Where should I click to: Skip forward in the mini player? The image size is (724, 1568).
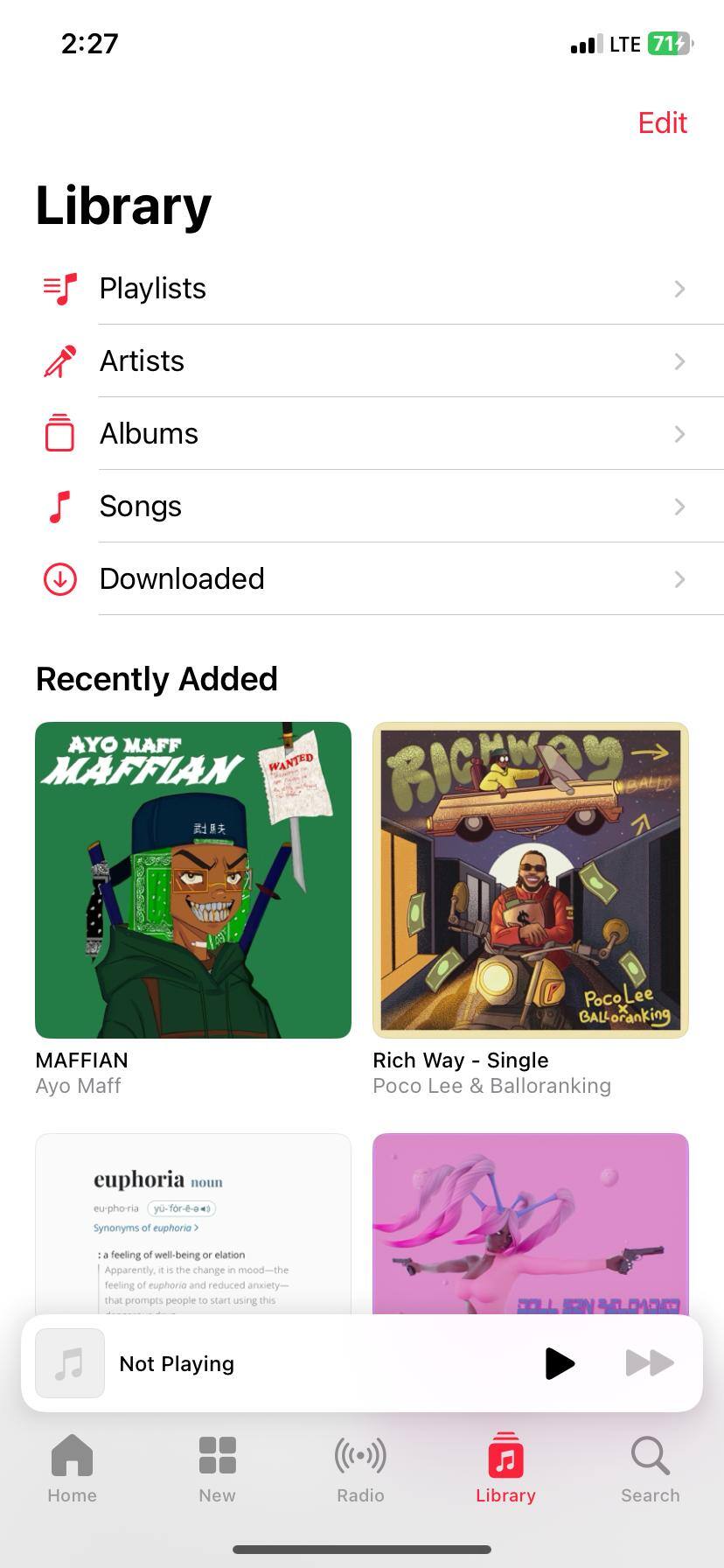[x=650, y=1362]
